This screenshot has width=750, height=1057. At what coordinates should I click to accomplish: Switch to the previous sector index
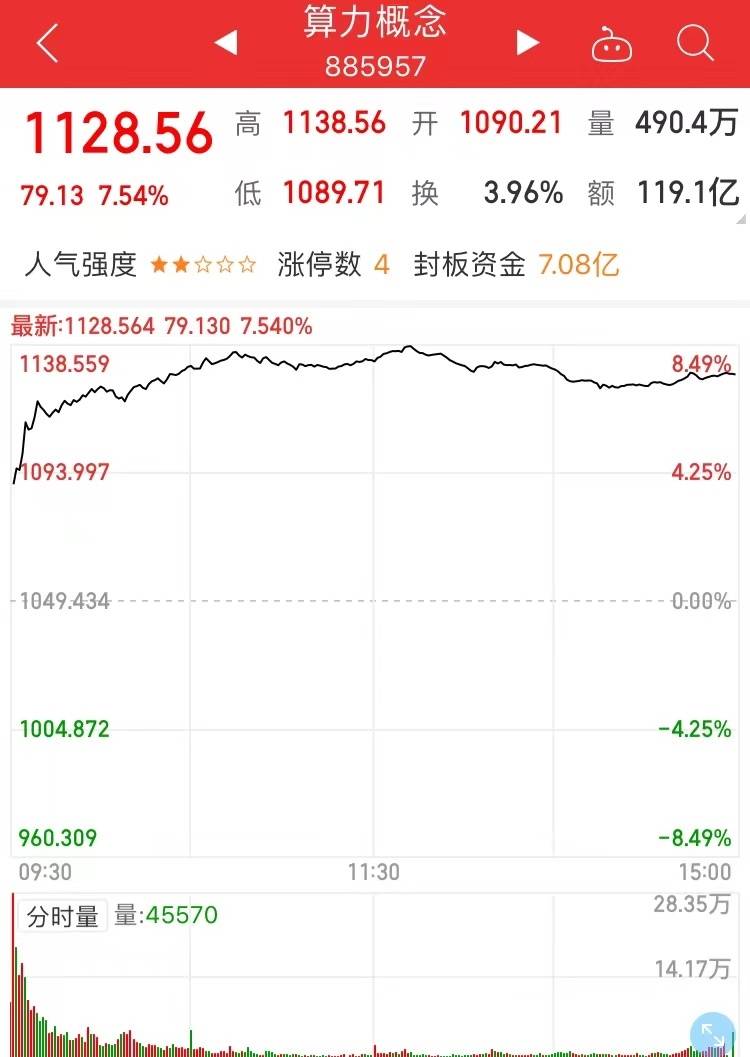pos(226,43)
